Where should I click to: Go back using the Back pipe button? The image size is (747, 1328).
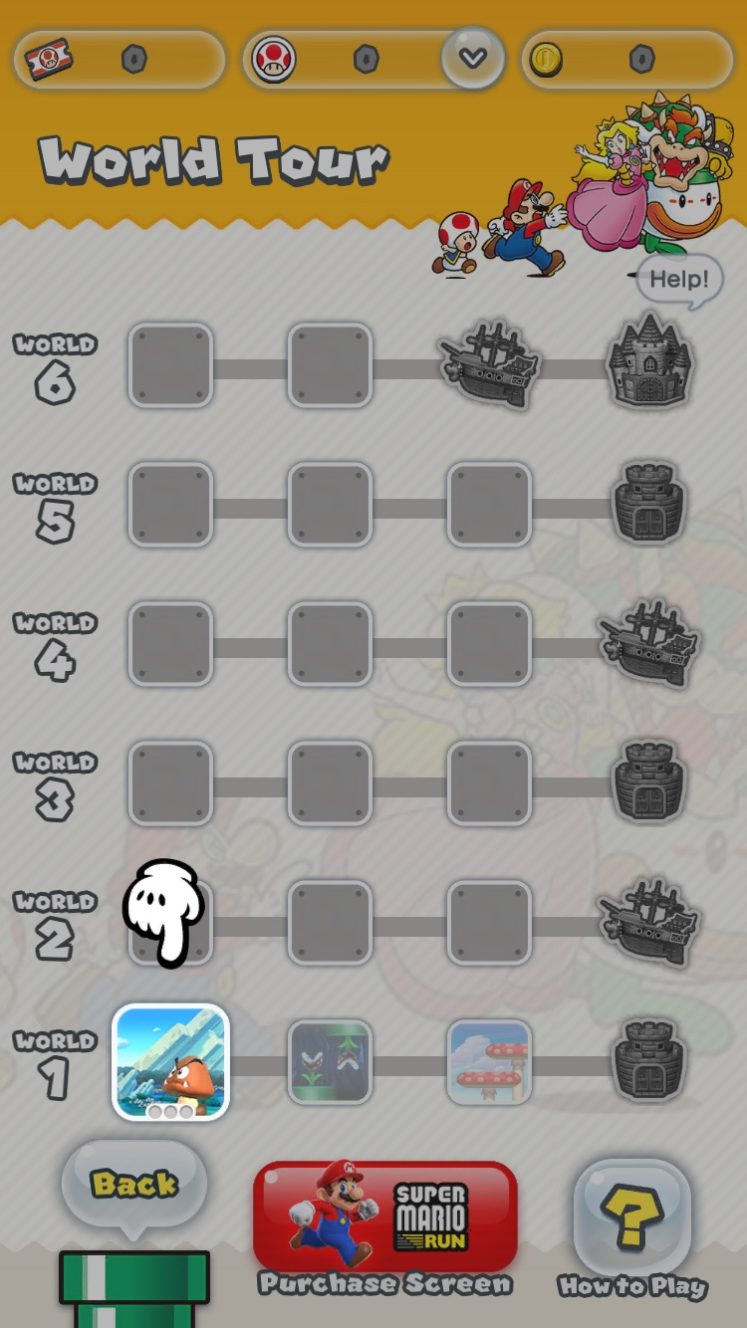134,1186
